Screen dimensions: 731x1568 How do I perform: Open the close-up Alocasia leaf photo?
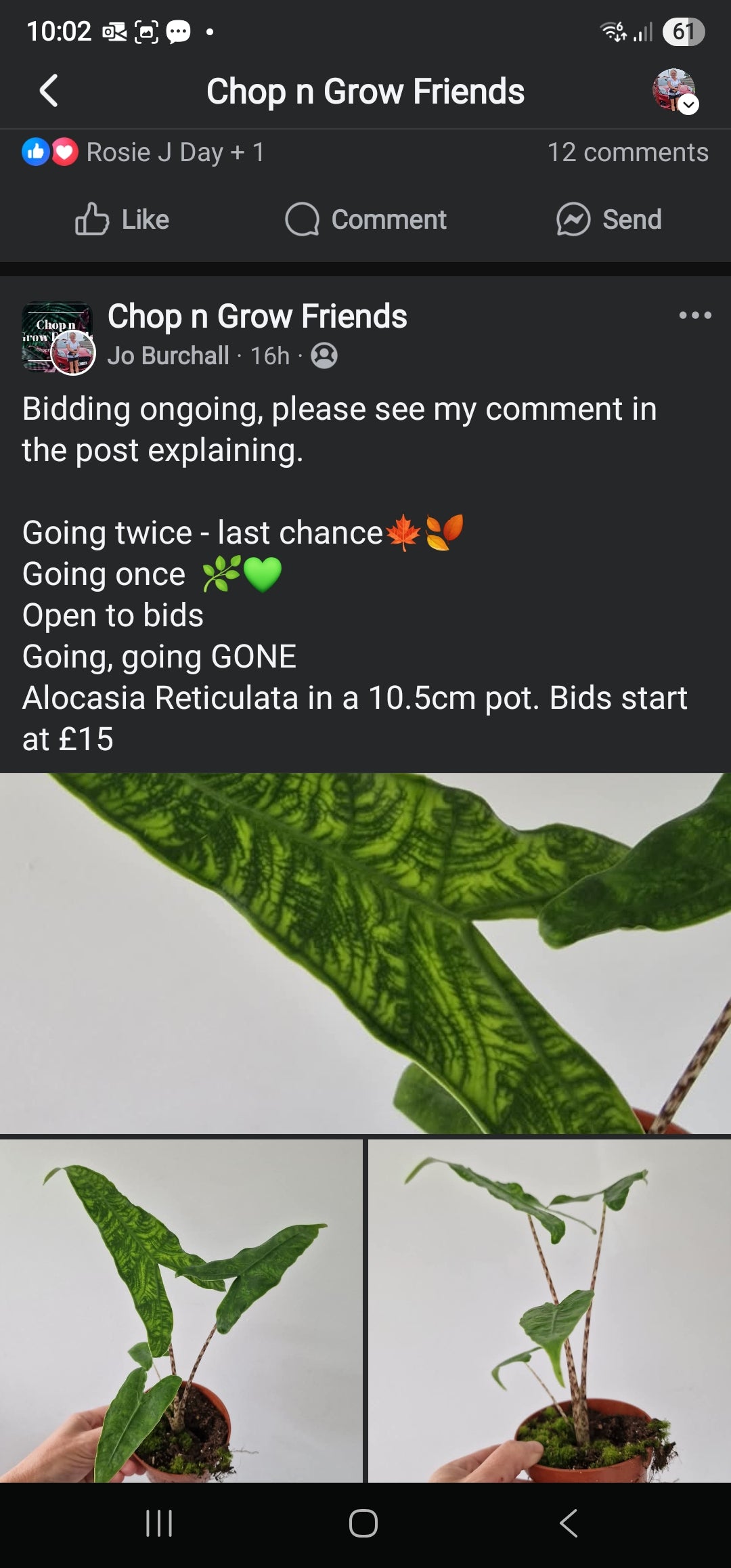tap(365, 953)
